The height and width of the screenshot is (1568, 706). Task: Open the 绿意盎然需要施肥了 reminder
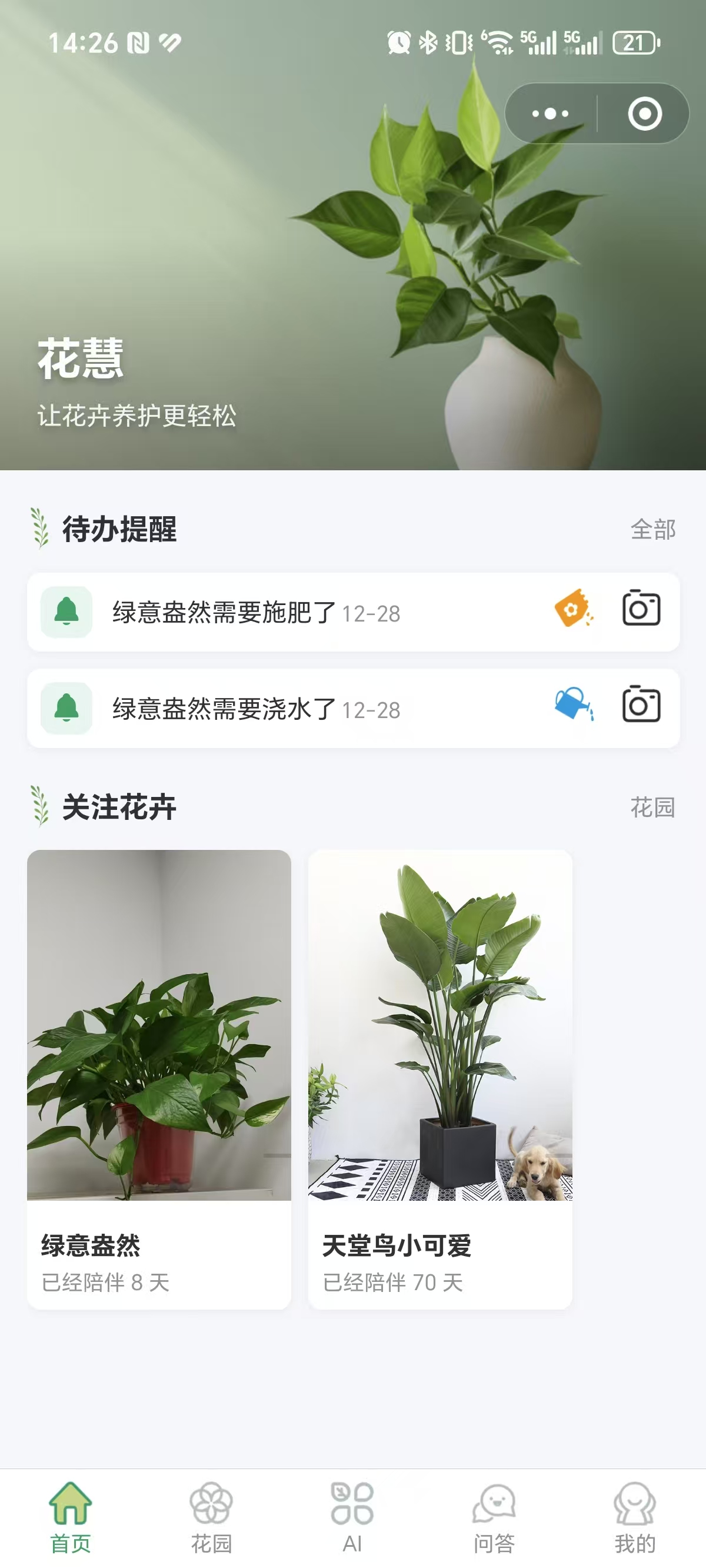point(255,612)
